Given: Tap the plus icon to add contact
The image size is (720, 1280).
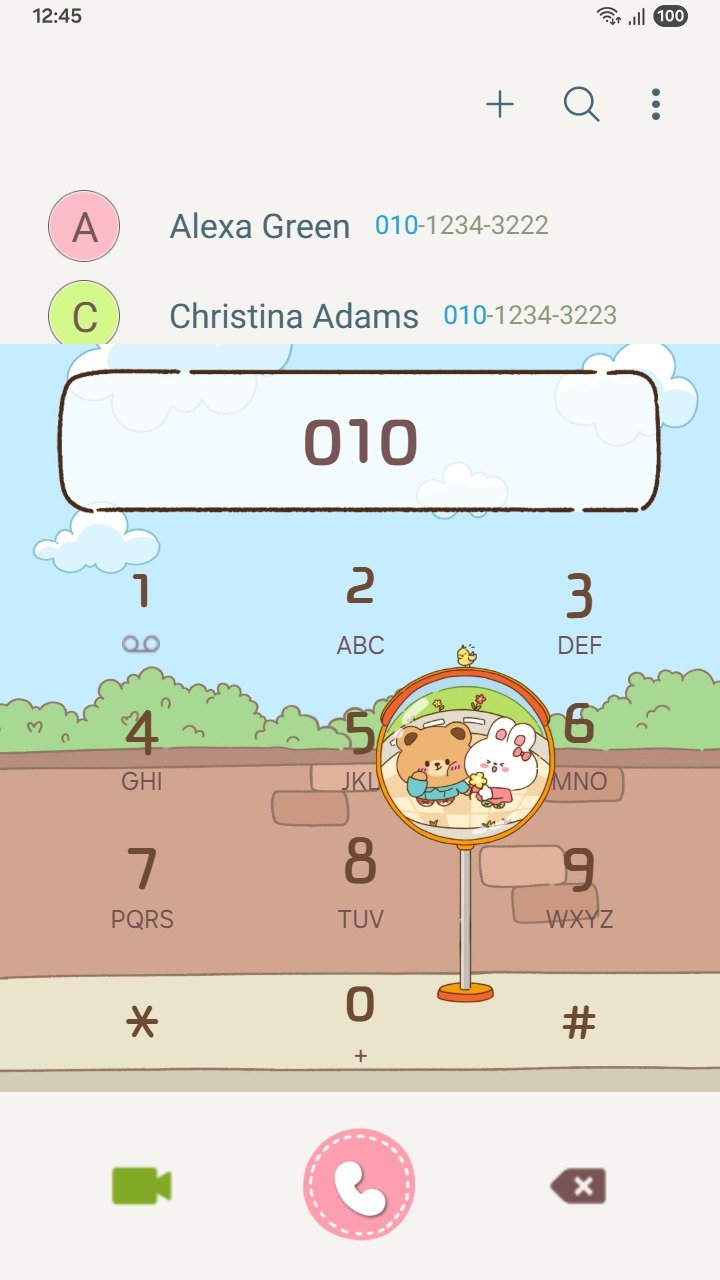Looking at the screenshot, I should click(x=500, y=104).
